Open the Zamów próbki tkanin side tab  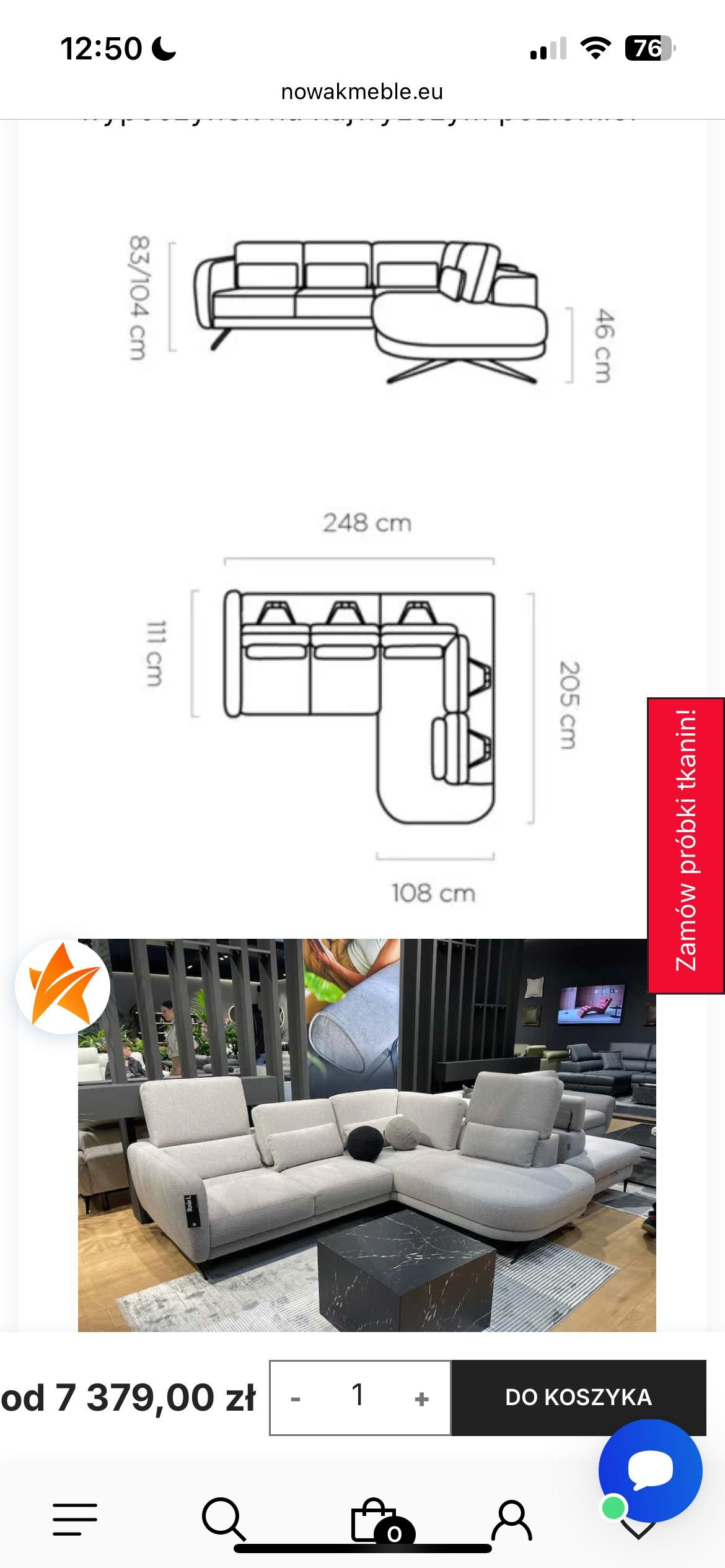click(x=686, y=845)
